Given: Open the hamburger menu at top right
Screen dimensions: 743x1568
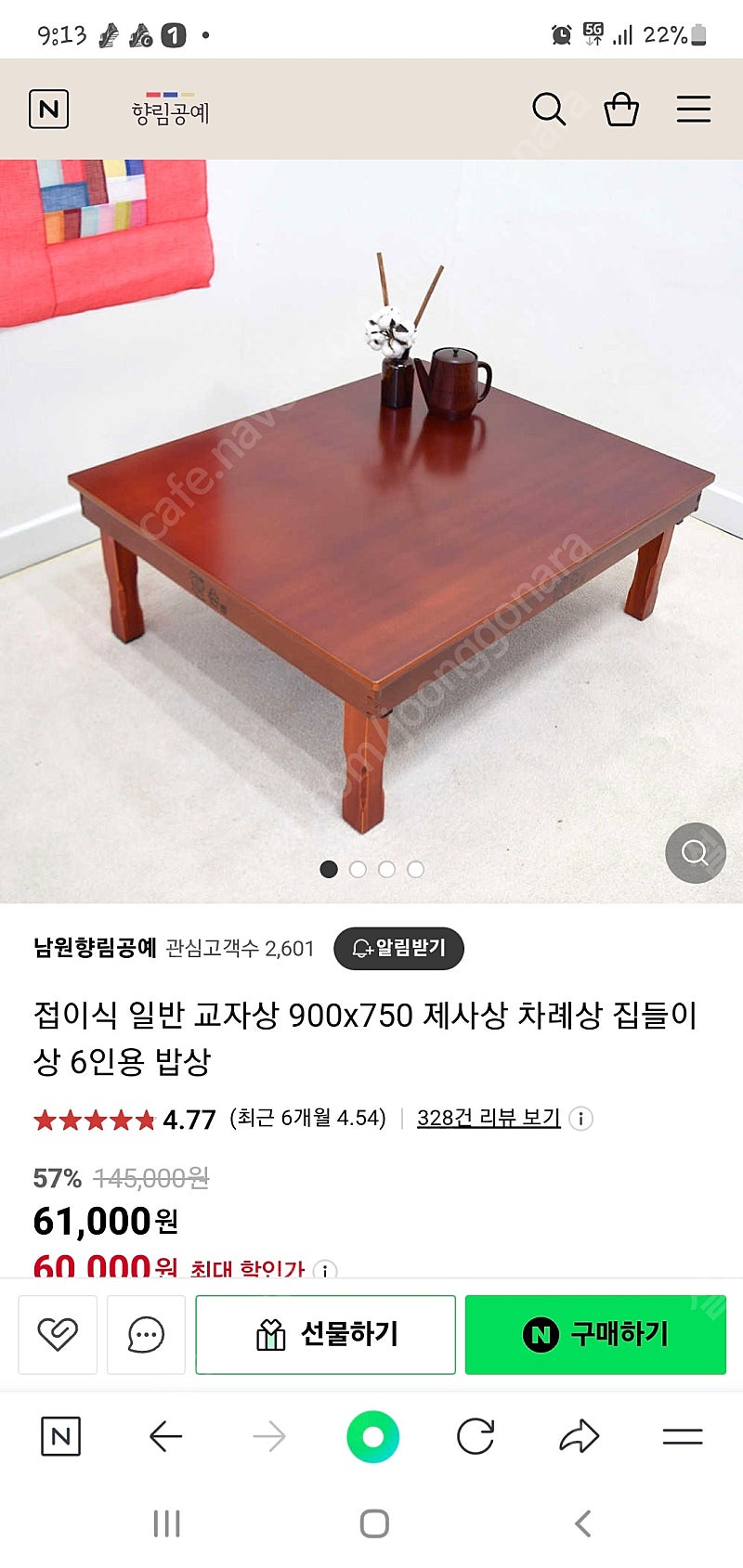Looking at the screenshot, I should coord(694,110).
